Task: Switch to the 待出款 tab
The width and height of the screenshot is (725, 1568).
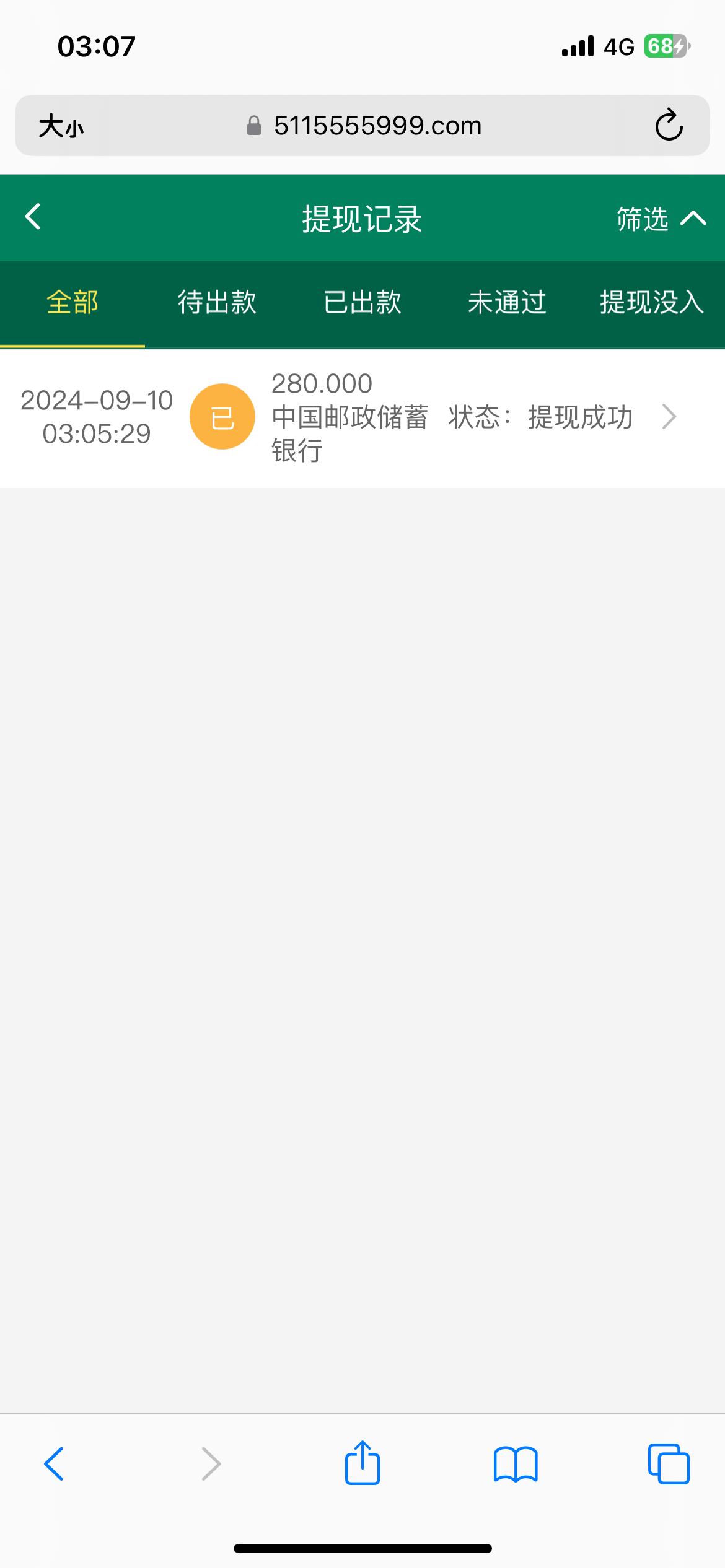Action: [x=217, y=303]
